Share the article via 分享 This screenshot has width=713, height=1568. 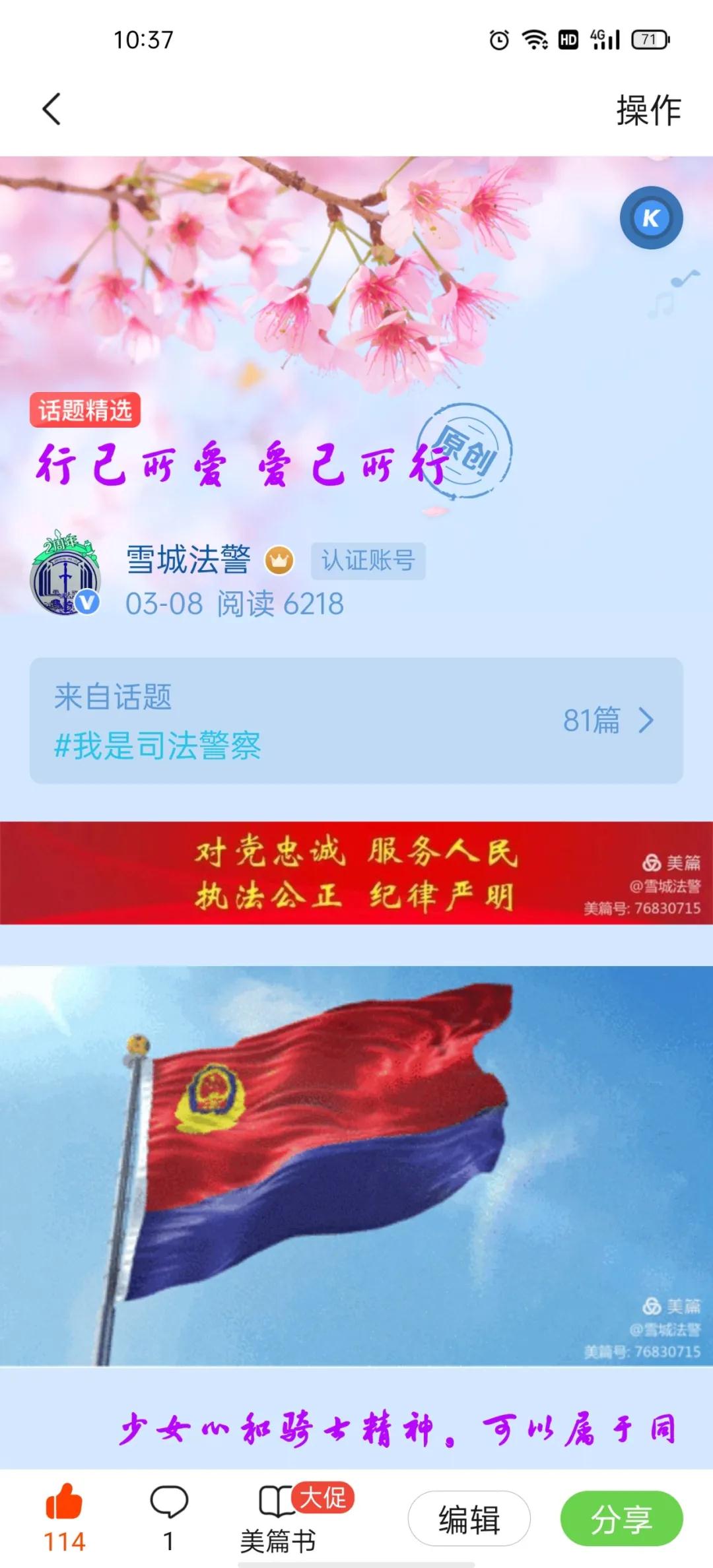point(621,1519)
